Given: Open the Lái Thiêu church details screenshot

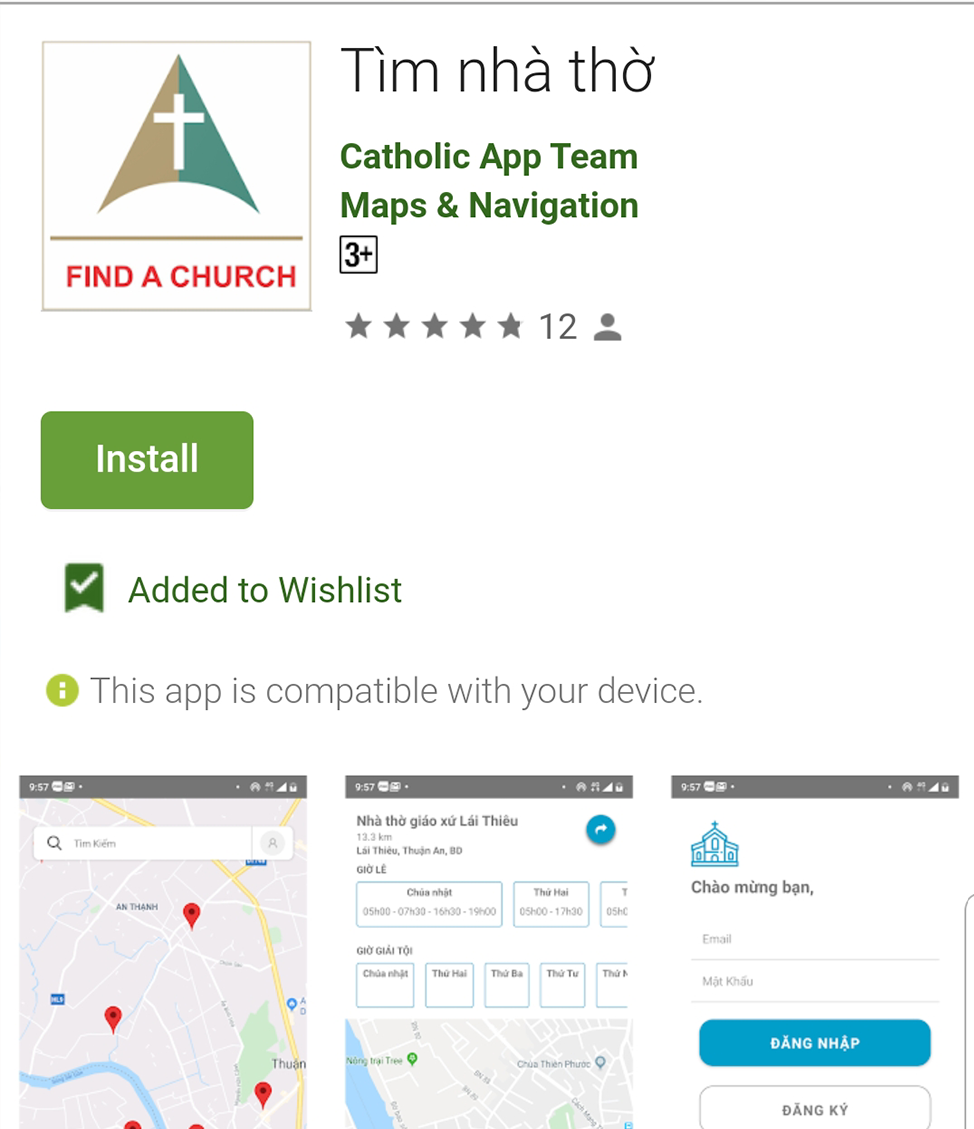Looking at the screenshot, I should tap(488, 950).
